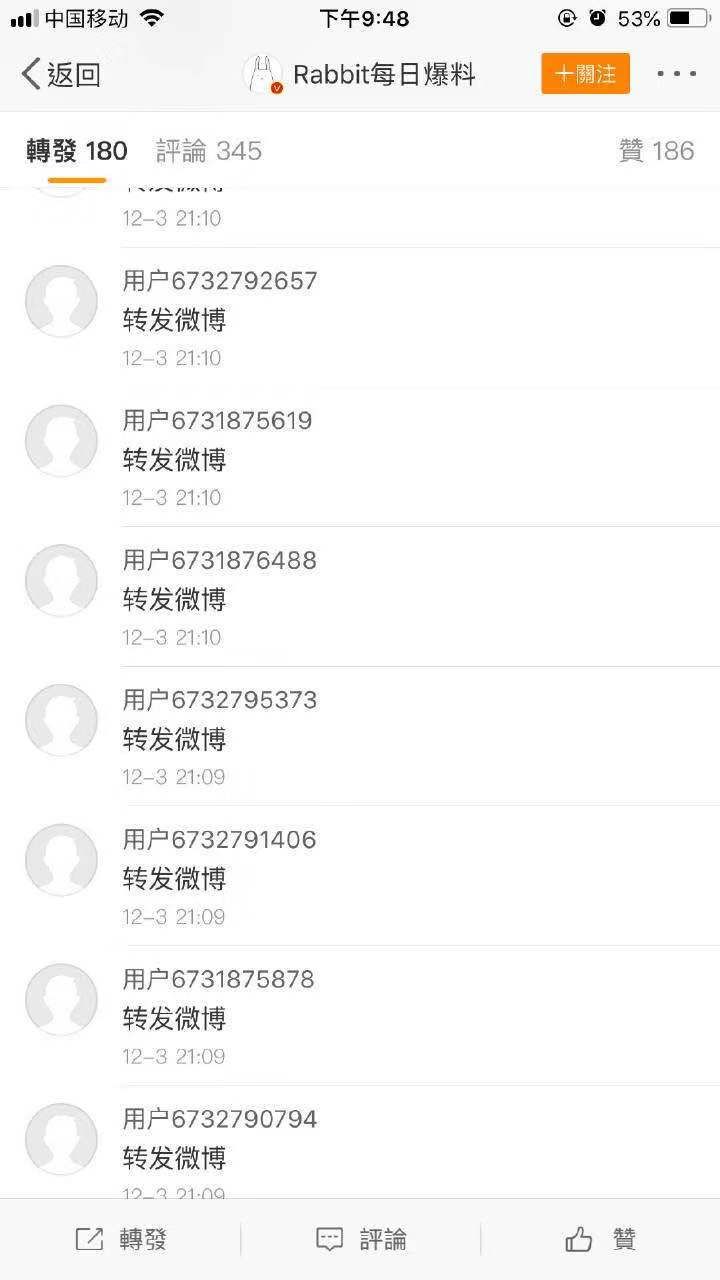Open the three-dot more options menu
The width and height of the screenshot is (720, 1280).
(x=677, y=73)
